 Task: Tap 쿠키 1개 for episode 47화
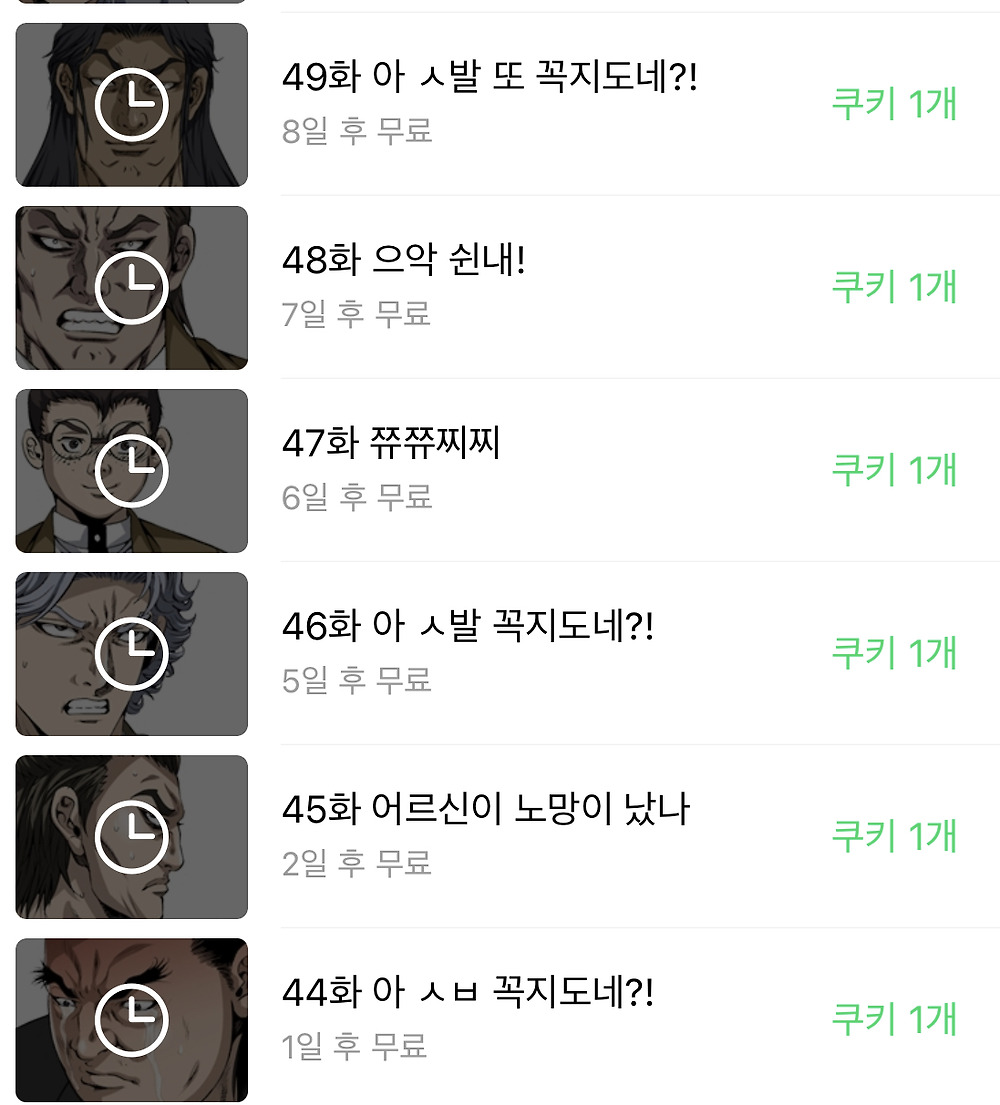click(894, 470)
